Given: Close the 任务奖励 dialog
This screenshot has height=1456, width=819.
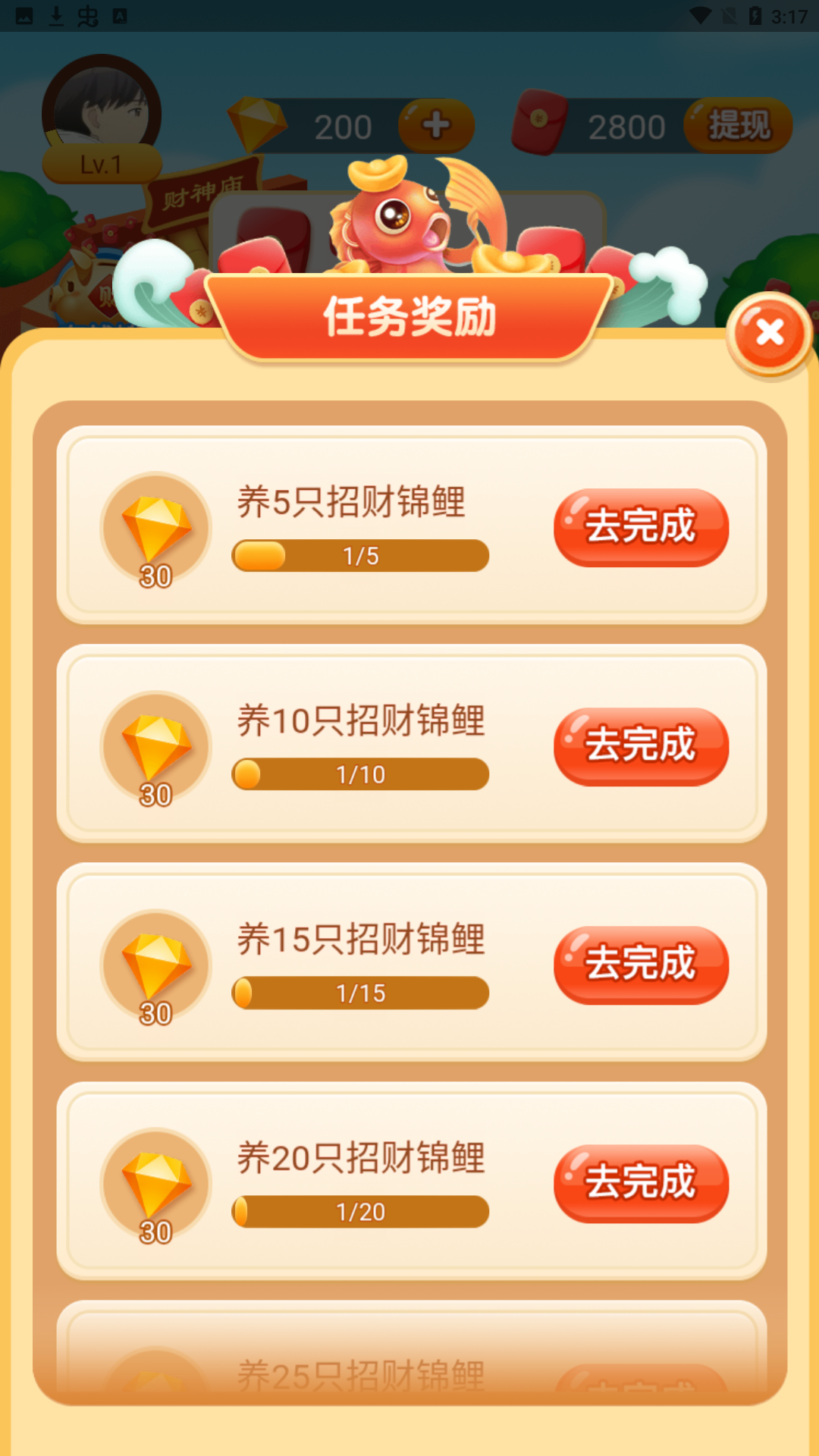Looking at the screenshot, I should (769, 333).
